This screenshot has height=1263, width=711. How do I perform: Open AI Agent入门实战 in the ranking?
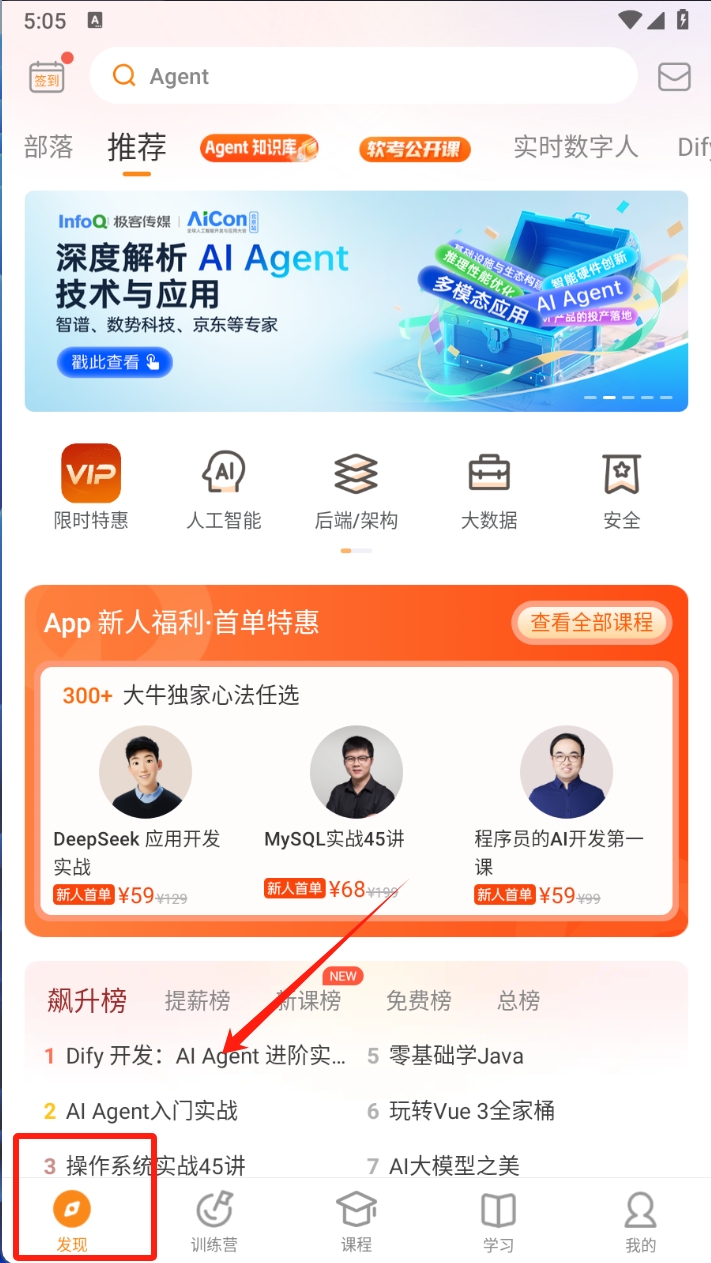tap(152, 1111)
